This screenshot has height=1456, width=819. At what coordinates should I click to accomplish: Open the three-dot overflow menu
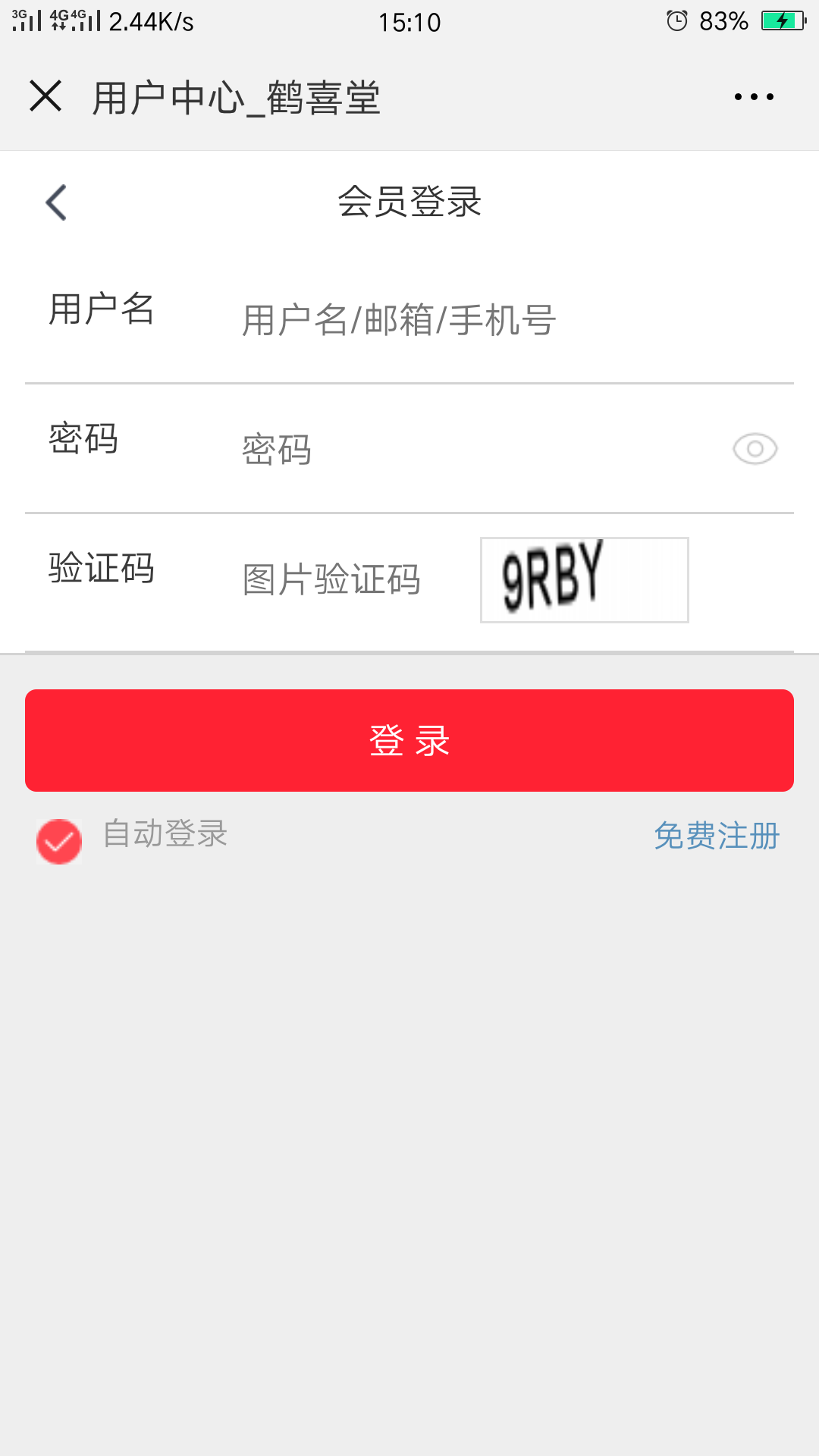tap(754, 97)
